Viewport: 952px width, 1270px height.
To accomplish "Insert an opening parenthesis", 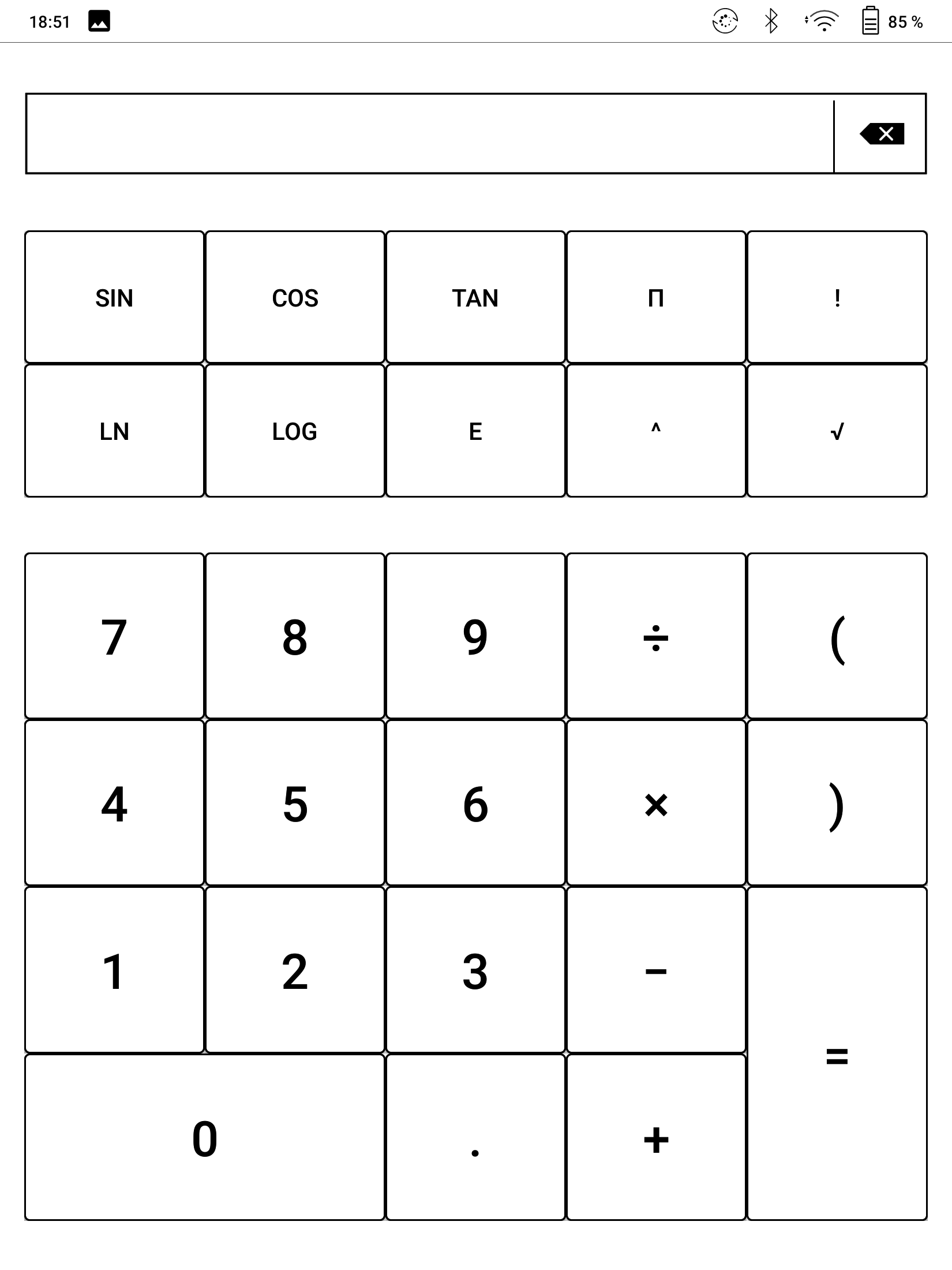I will [x=837, y=636].
